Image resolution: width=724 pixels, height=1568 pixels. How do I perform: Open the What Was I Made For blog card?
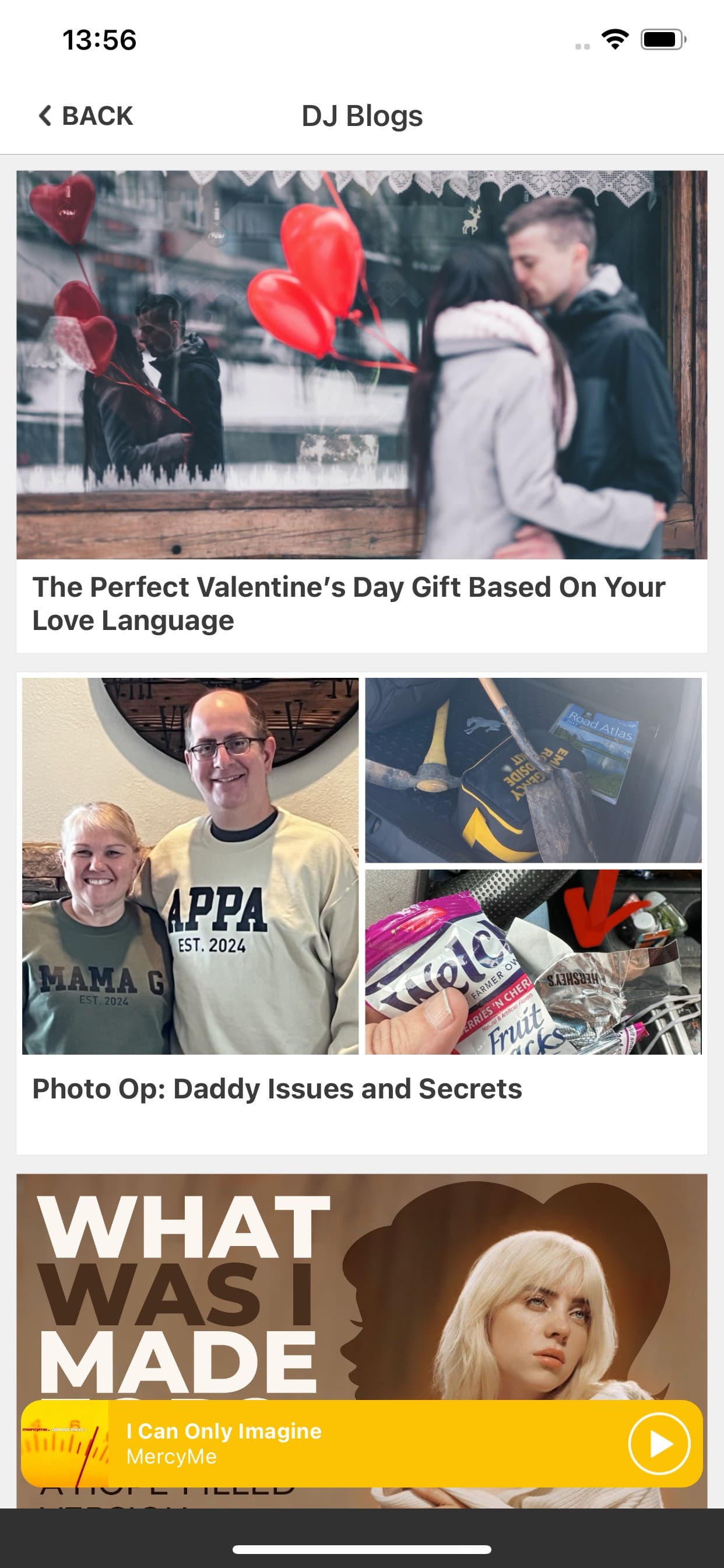click(362, 1286)
